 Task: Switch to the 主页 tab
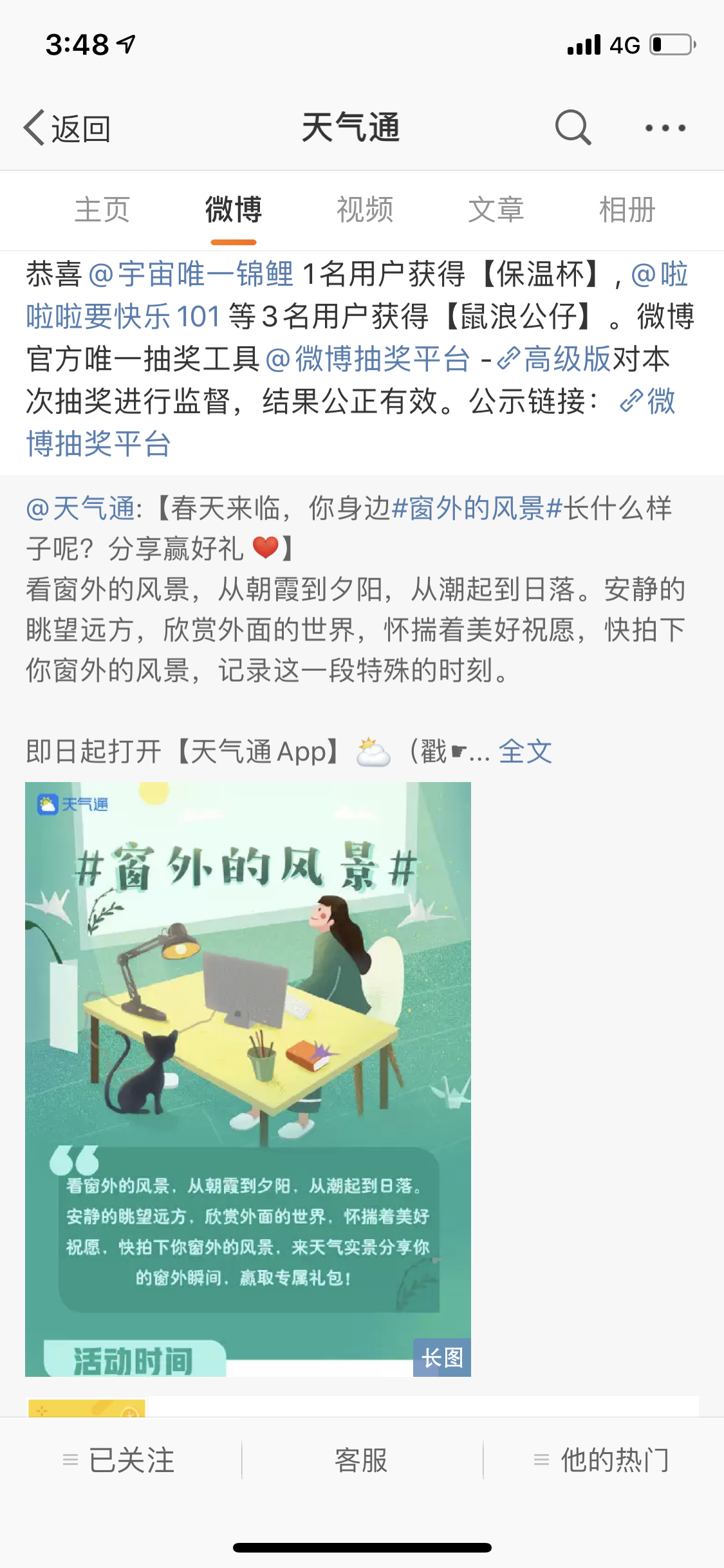[102, 210]
